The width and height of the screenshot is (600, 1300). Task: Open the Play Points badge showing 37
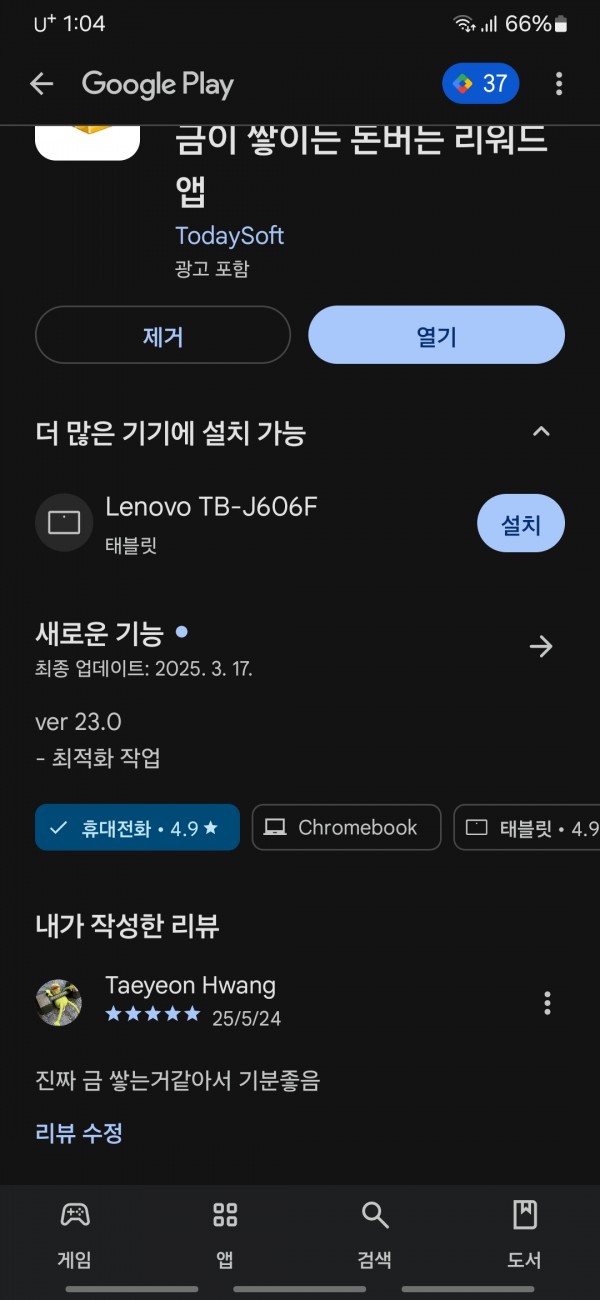(481, 84)
